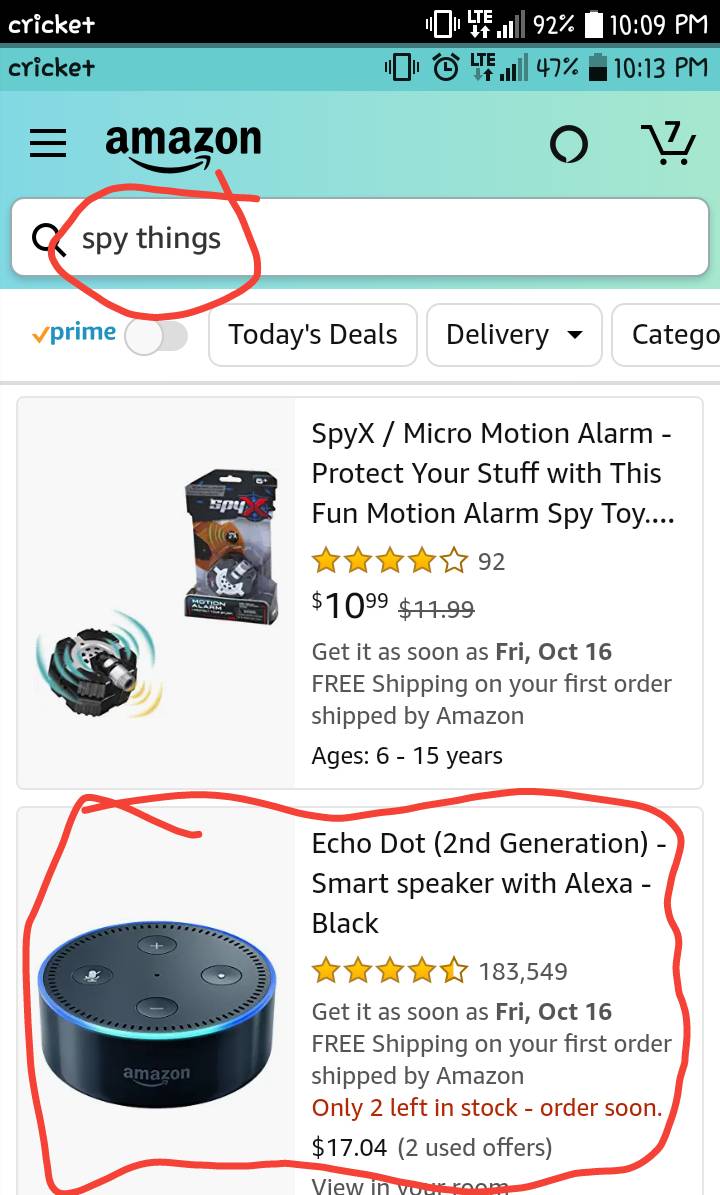Expand the Delivery filter dropdown
The width and height of the screenshot is (720, 1195).
(x=514, y=335)
